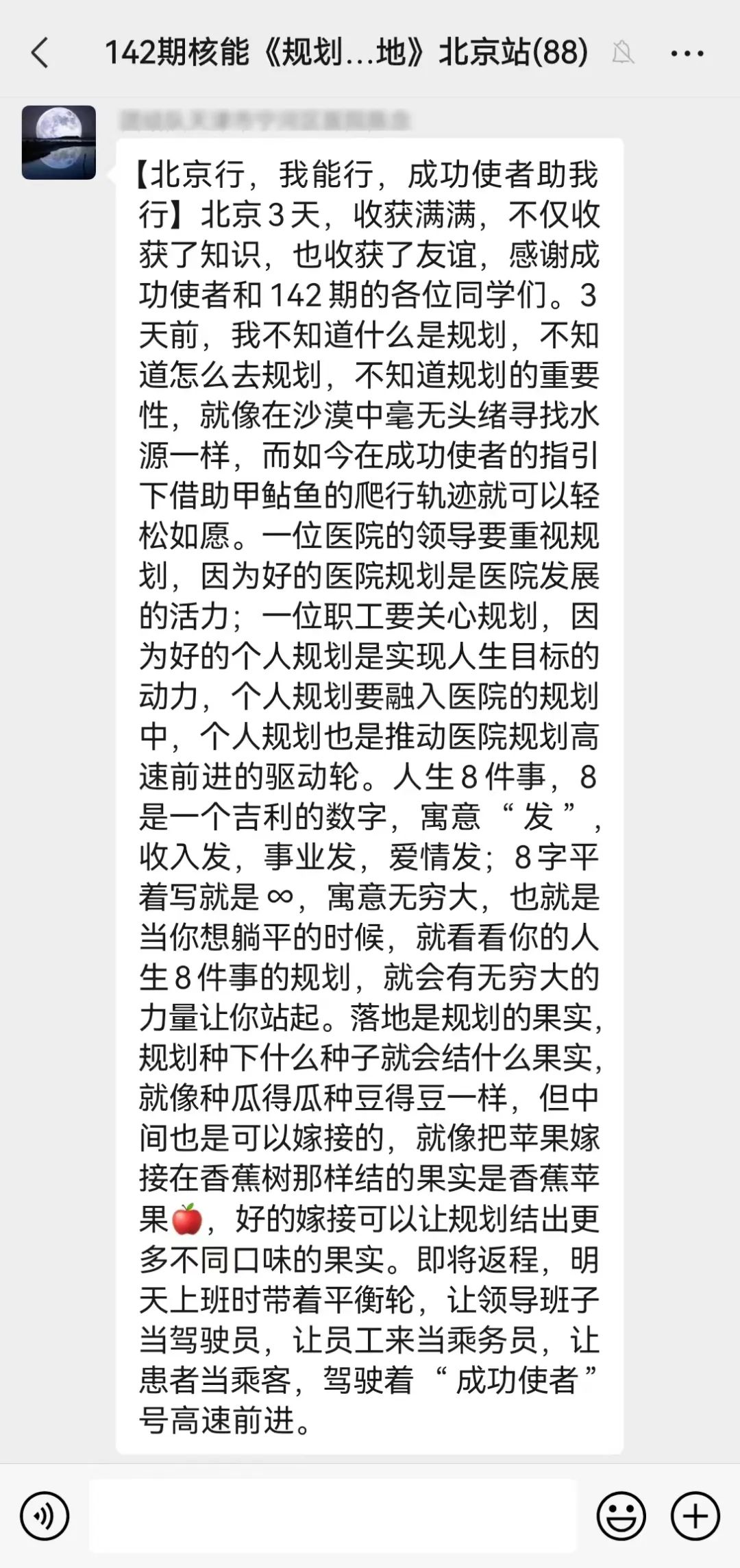740x1568 pixels.
Task: Go back from the group chat
Action: click(40, 53)
